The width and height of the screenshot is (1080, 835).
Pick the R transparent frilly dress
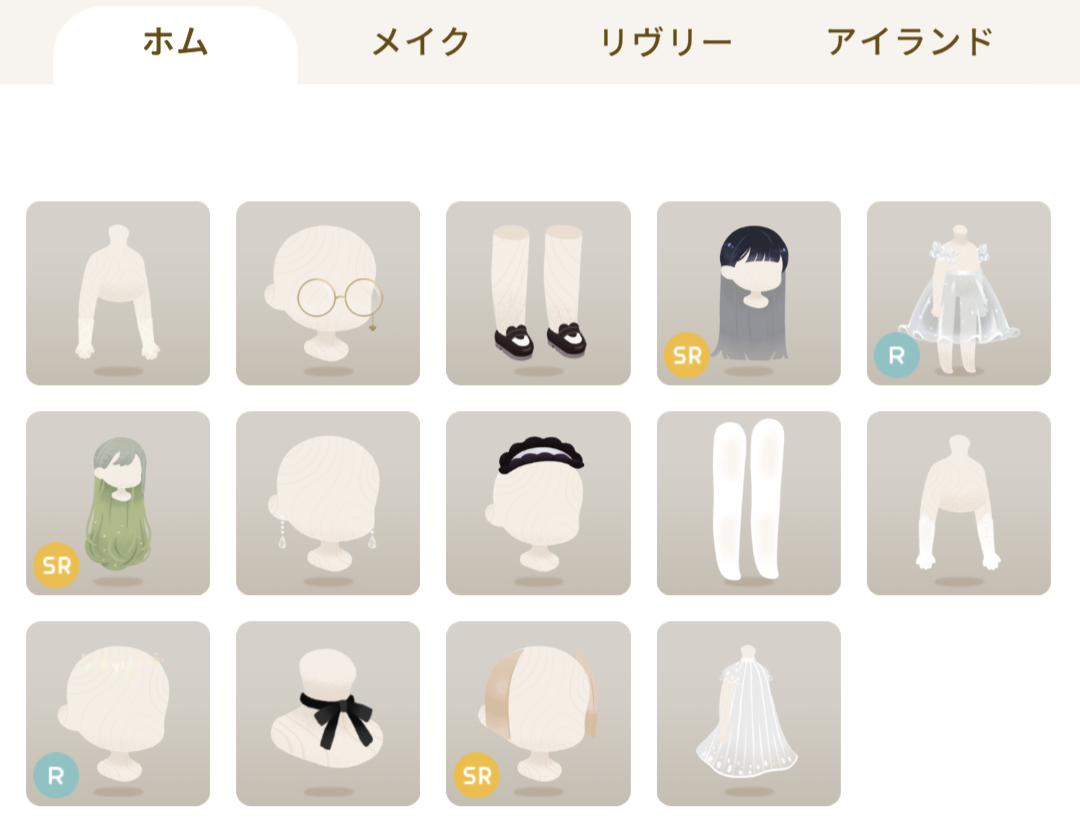[958, 293]
